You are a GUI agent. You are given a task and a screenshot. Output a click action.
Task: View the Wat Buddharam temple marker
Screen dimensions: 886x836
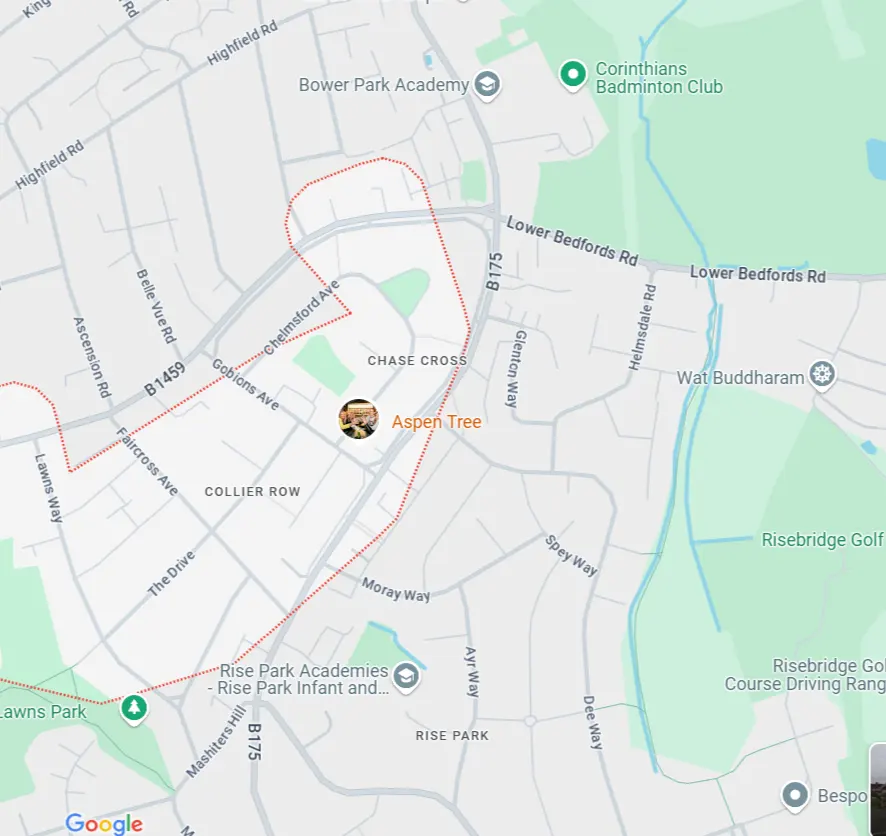click(822, 376)
